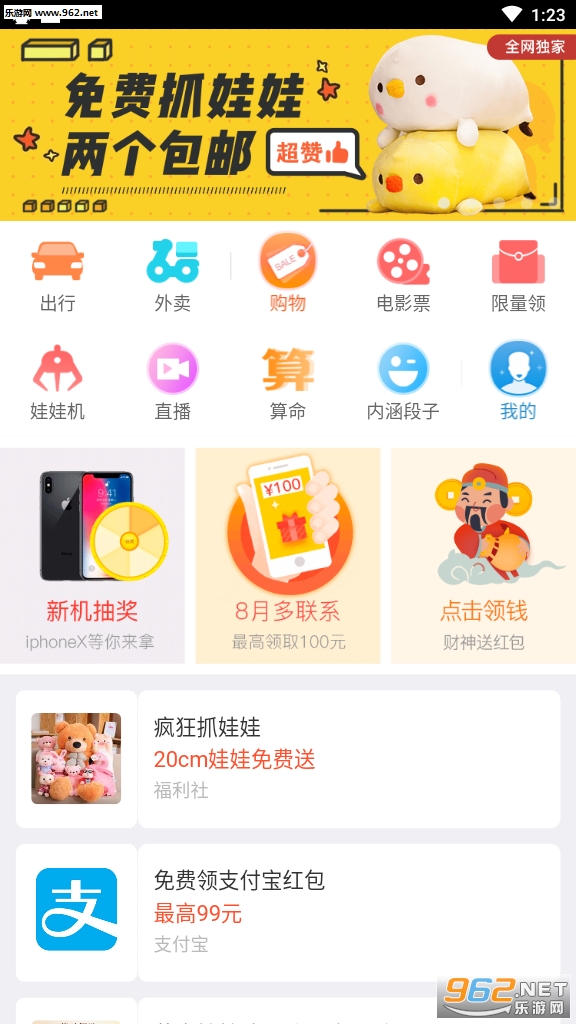
Task: Open the 疯狂抓娃娃 list item
Action: (x=288, y=759)
